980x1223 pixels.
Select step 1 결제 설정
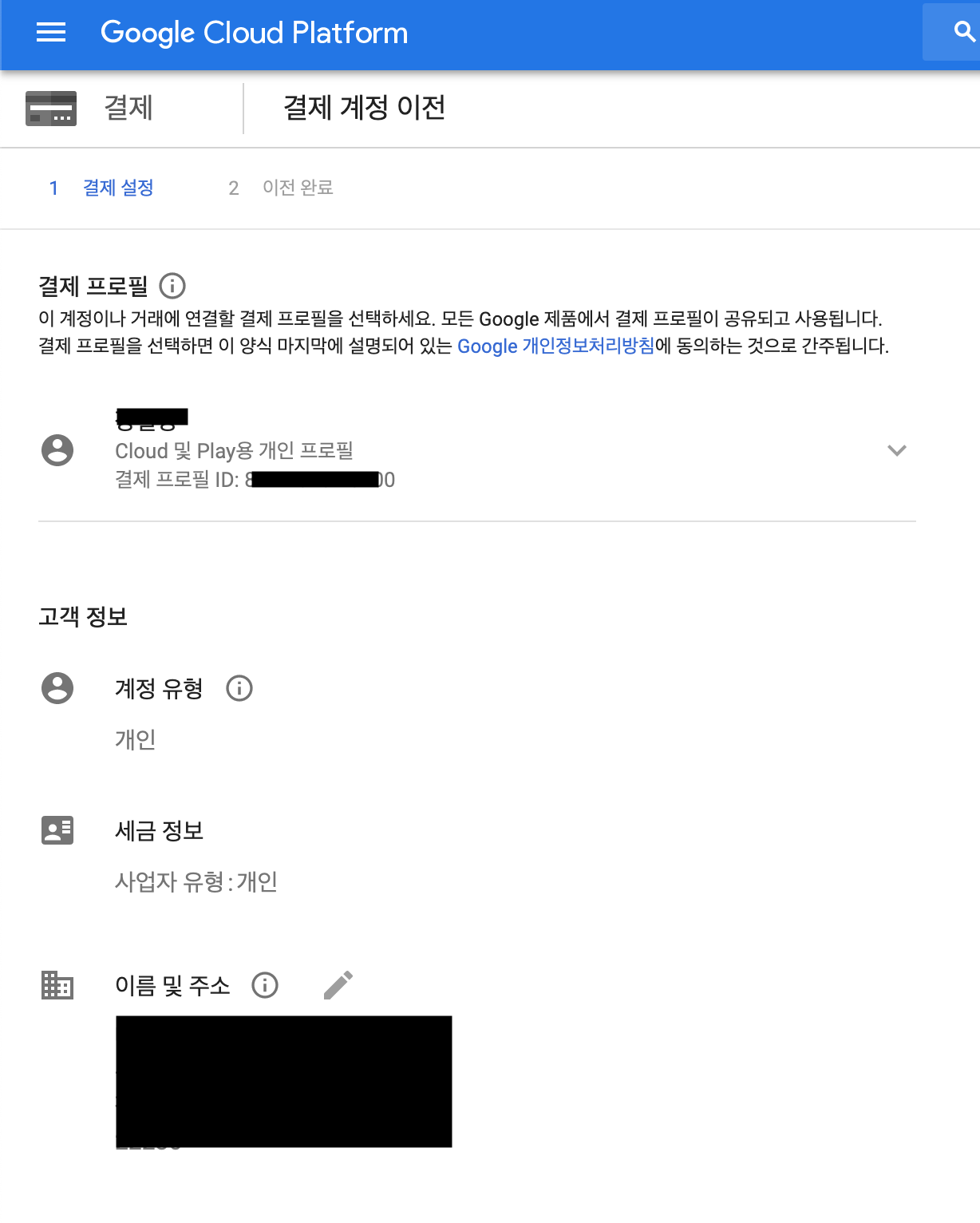pos(101,188)
